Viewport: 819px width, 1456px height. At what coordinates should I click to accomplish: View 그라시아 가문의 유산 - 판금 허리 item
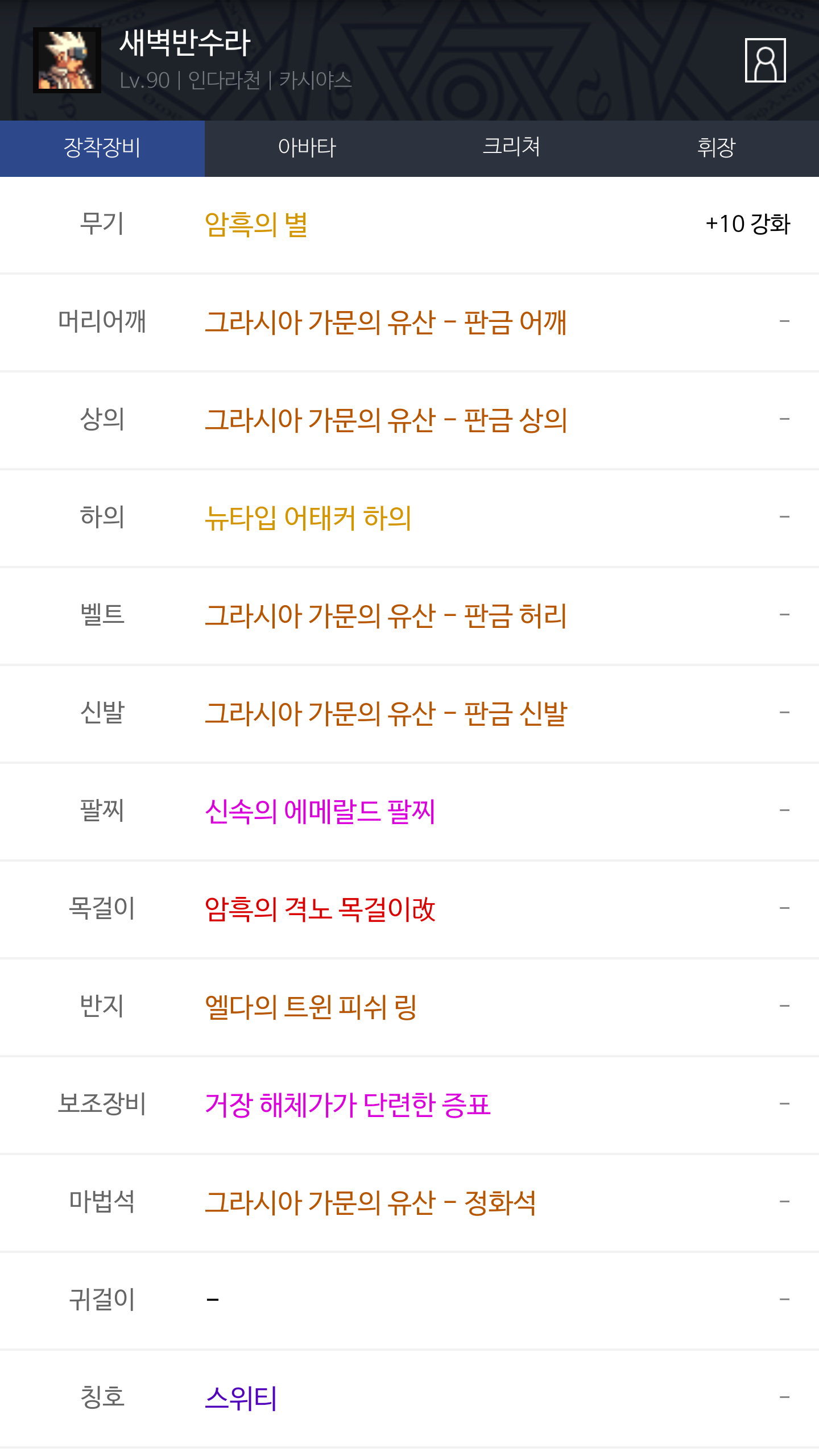pyautogui.click(x=386, y=616)
